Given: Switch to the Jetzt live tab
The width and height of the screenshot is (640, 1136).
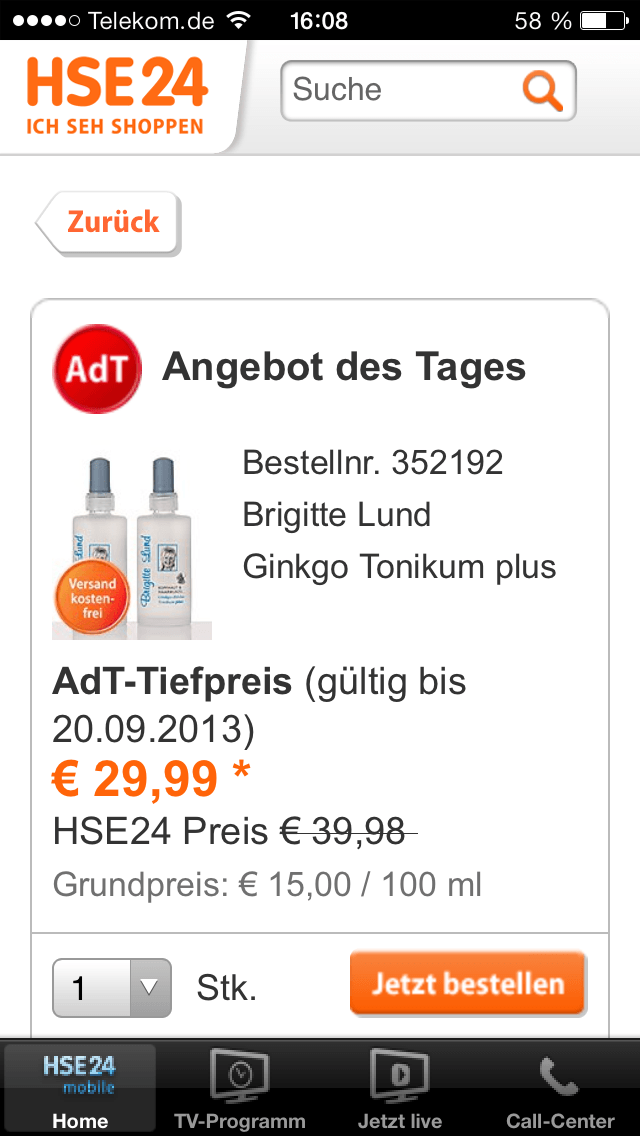Looking at the screenshot, I should point(399,1087).
